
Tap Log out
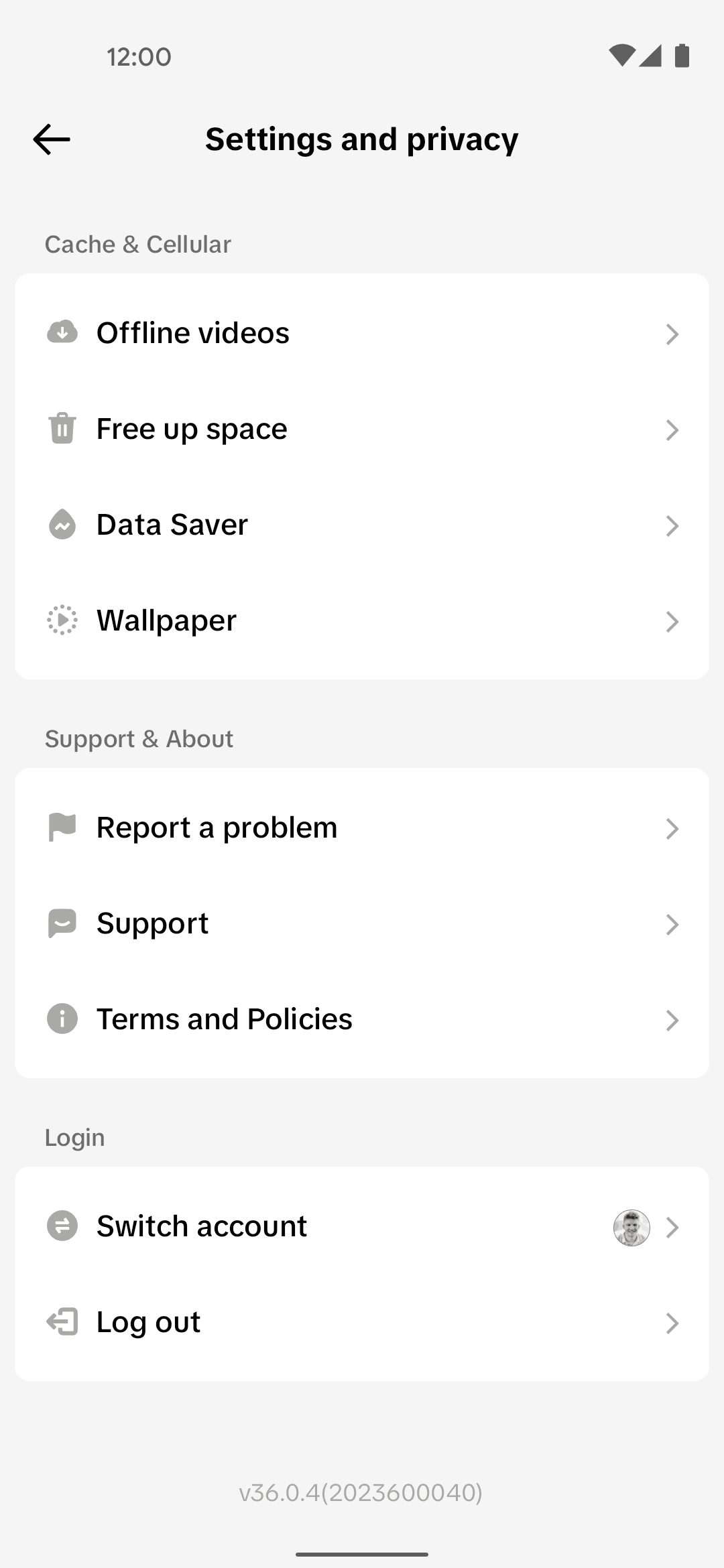point(362,1322)
